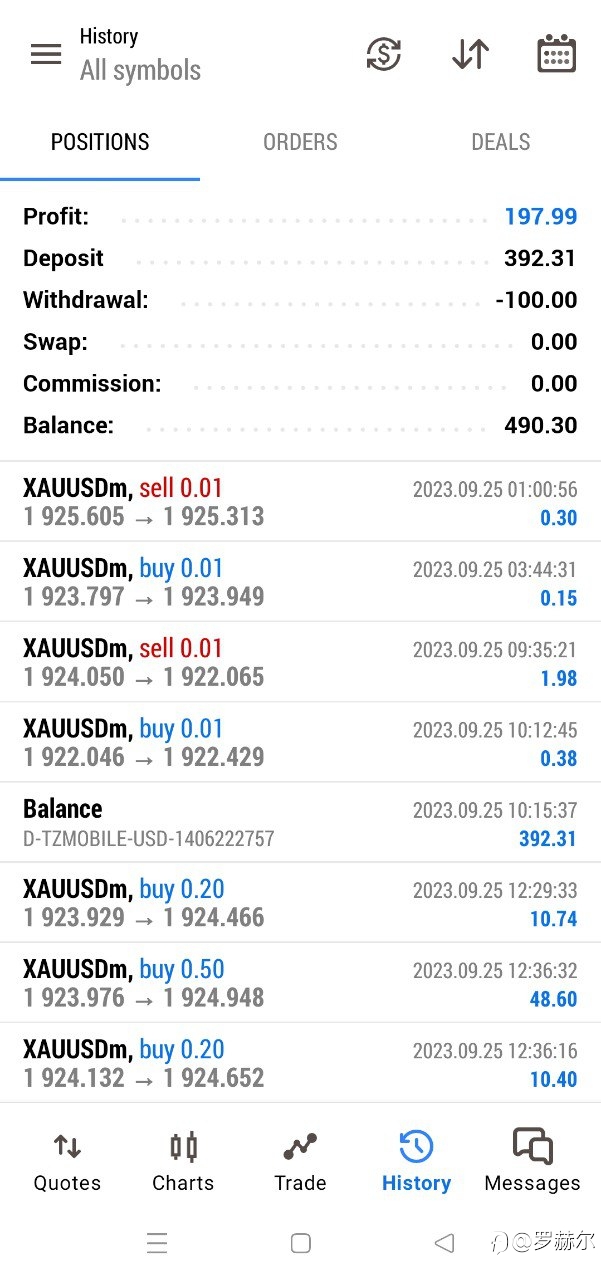Open the buy 0.01 position closed at 03:44:31
The image size is (601, 1280).
click(300, 582)
